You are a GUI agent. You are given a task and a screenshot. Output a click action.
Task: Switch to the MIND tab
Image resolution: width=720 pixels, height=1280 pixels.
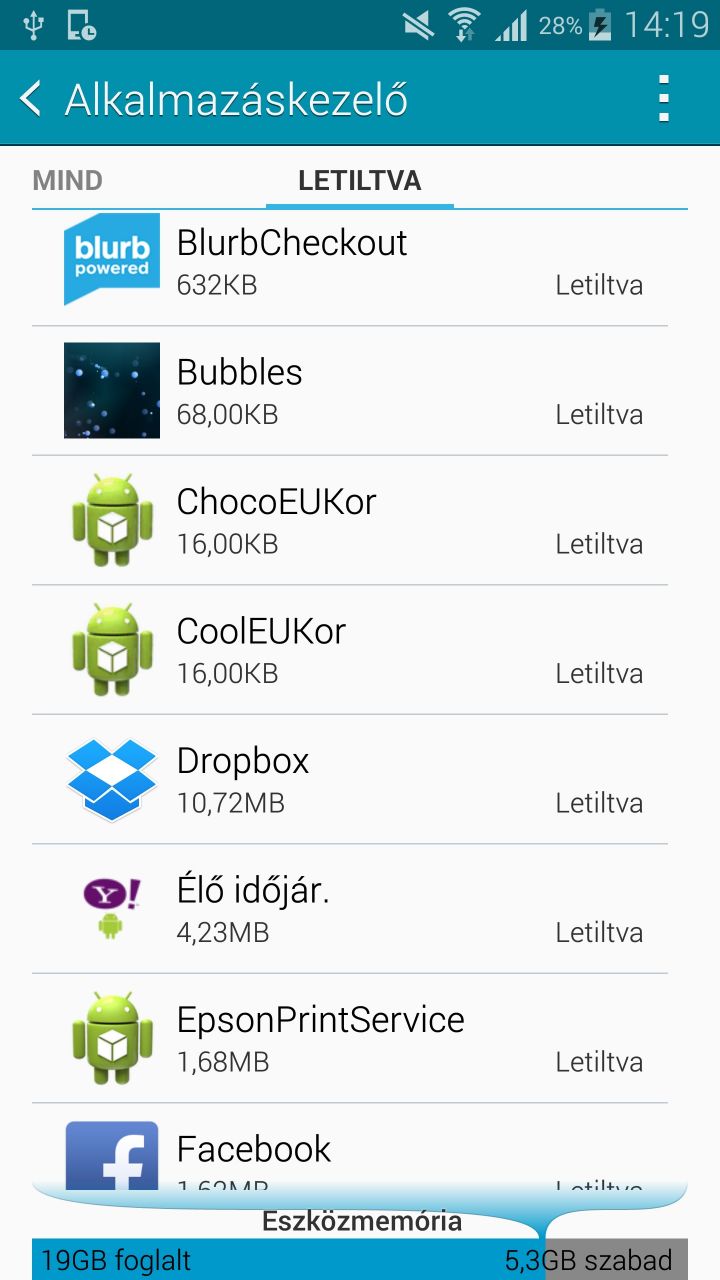(x=68, y=181)
